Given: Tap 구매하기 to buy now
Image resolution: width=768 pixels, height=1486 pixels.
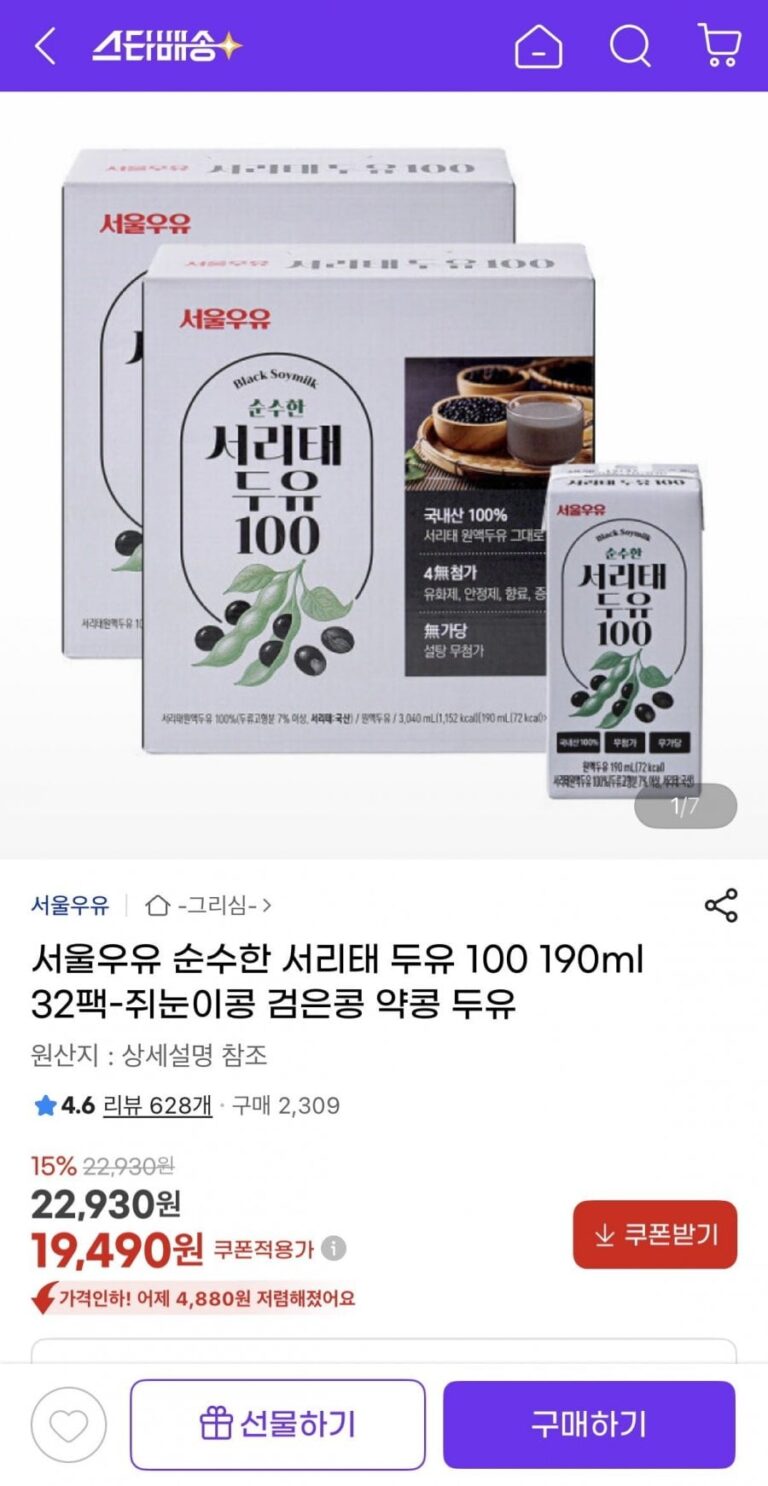Looking at the screenshot, I should click(589, 1425).
